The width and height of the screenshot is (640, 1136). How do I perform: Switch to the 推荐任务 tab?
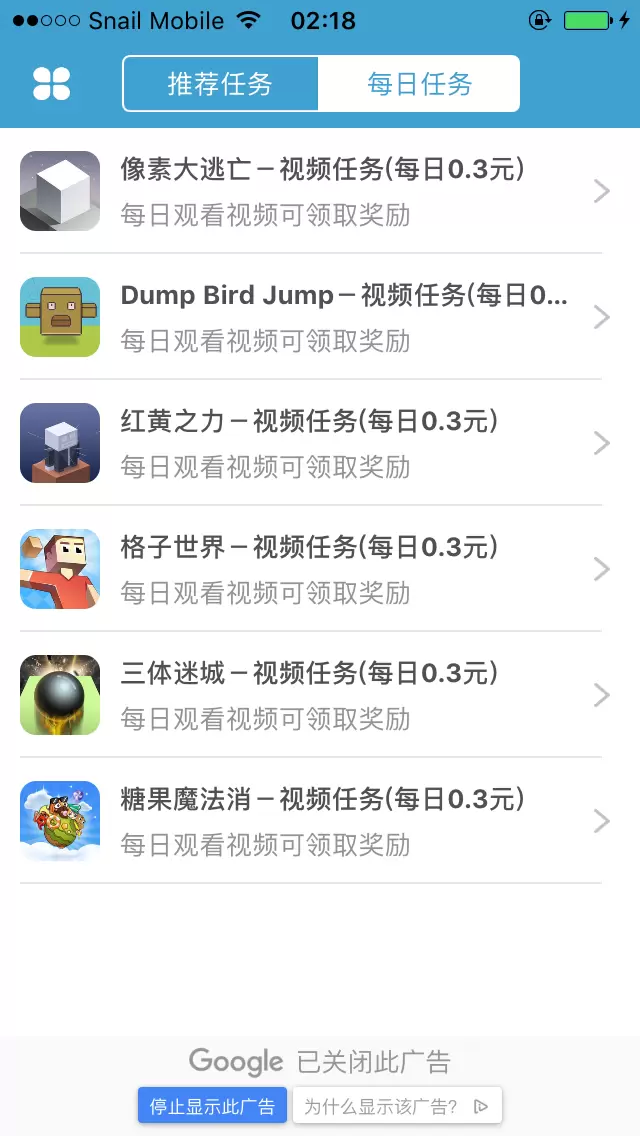click(220, 84)
